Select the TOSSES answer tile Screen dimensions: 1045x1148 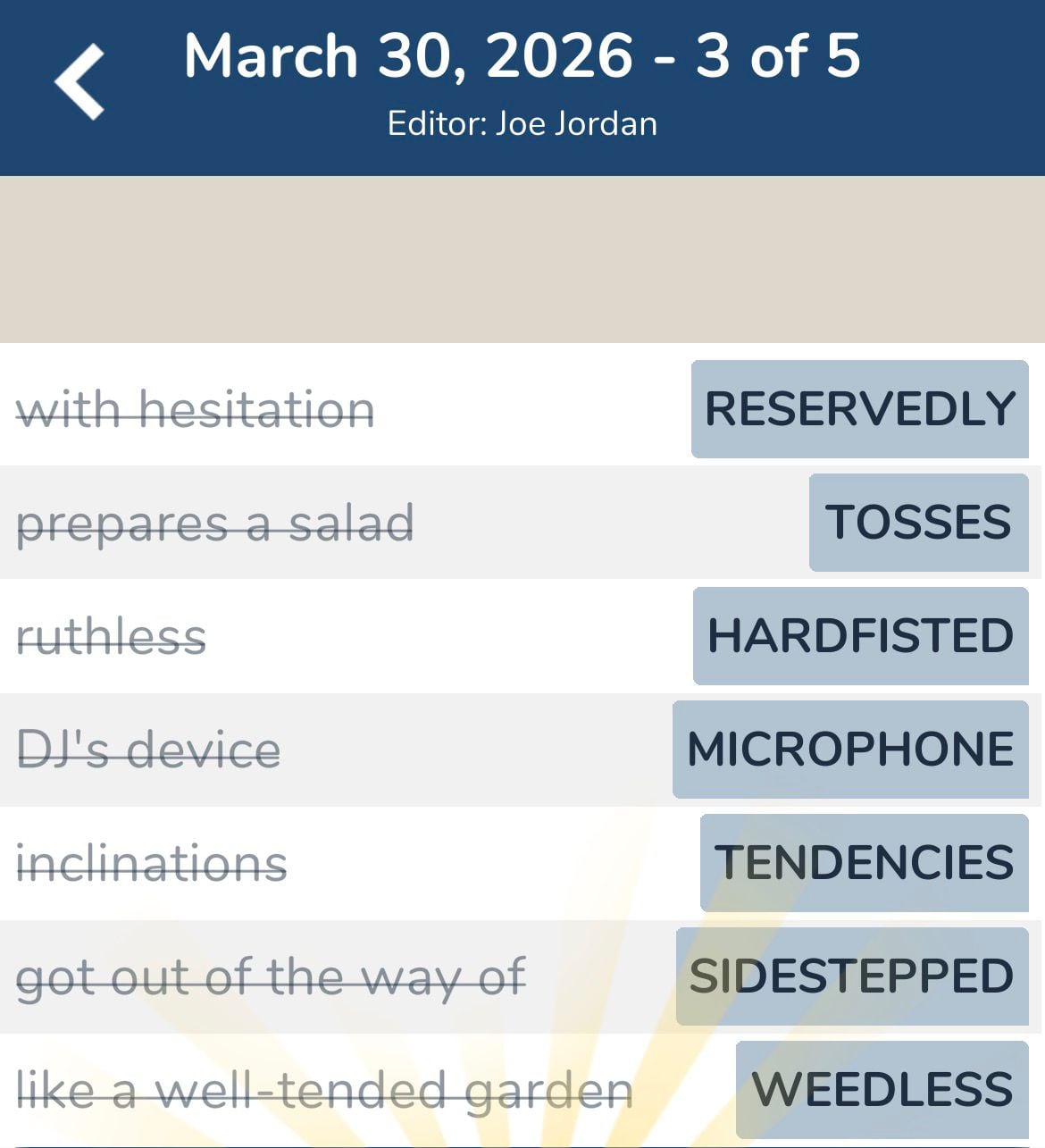(x=917, y=522)
